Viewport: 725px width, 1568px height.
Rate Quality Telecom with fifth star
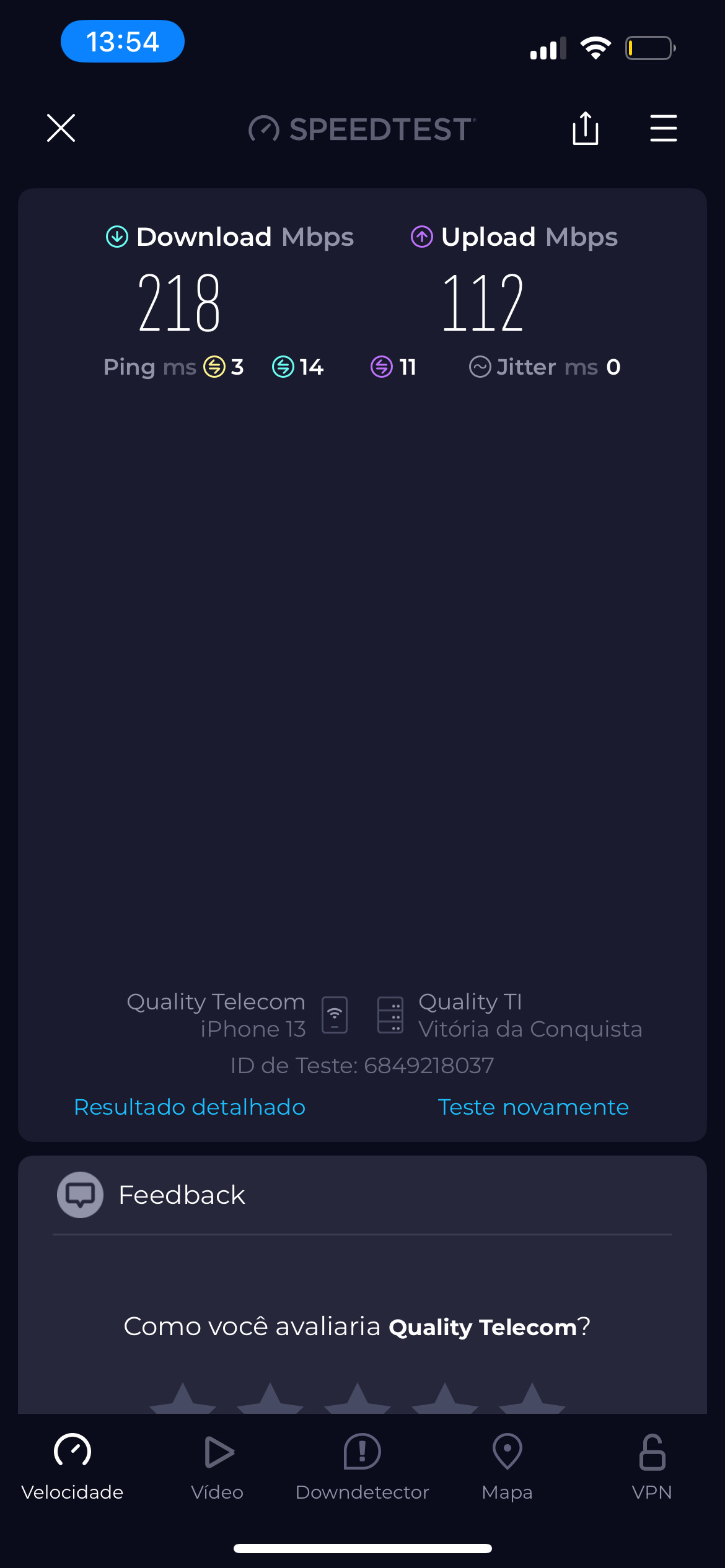point(532,1401)
